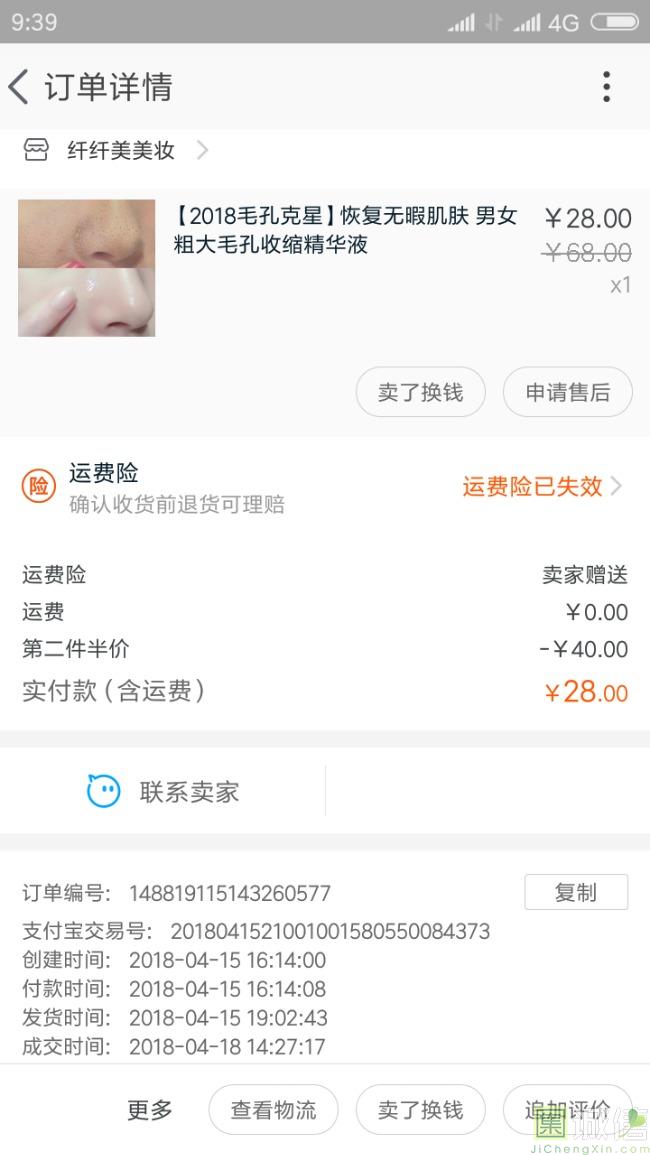
Task: Copy the order number with 复制
Action: click(x=575, y=892)
